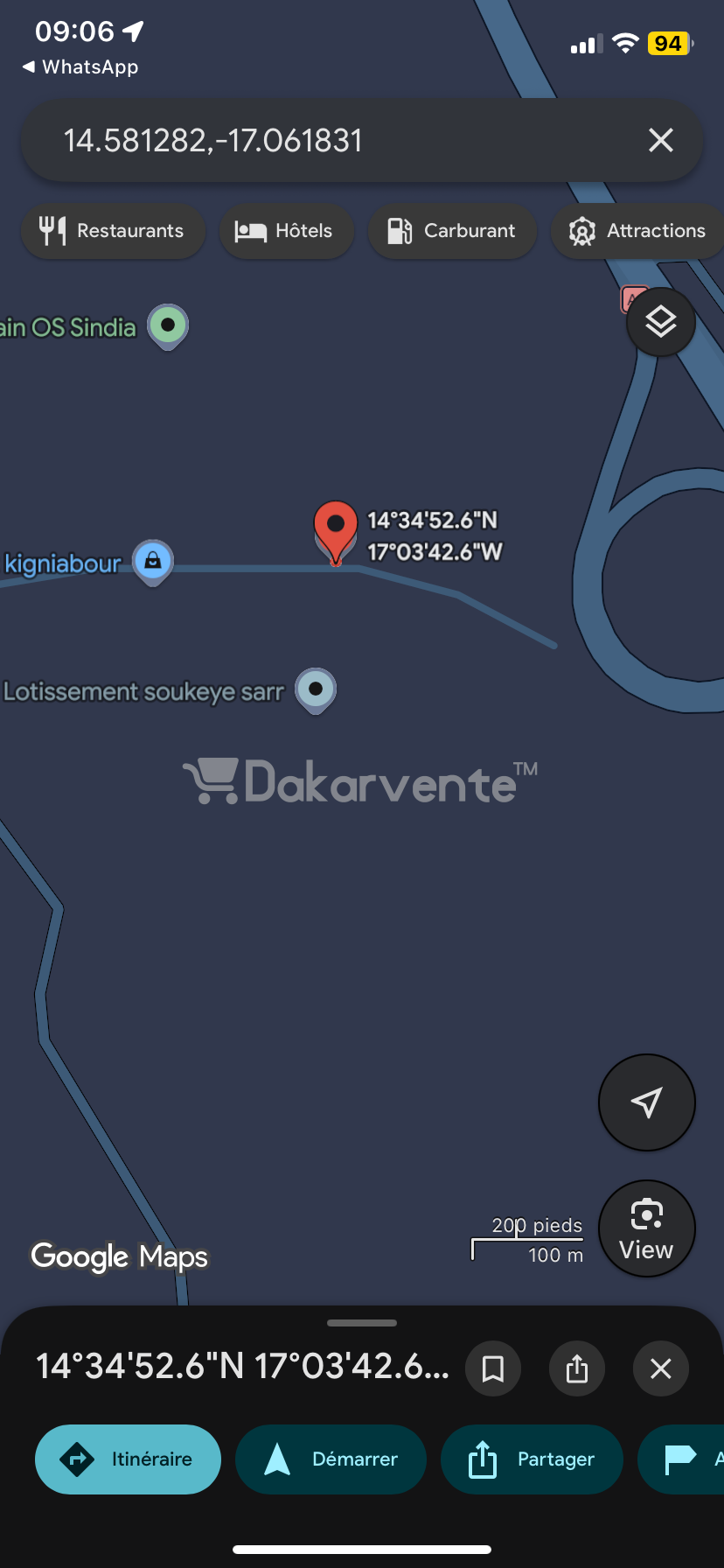Image resolution: width=724 pixels, height=1568 pixels.
Task: Start navigation with Démarrer
Action: (x=331, y=1459)
